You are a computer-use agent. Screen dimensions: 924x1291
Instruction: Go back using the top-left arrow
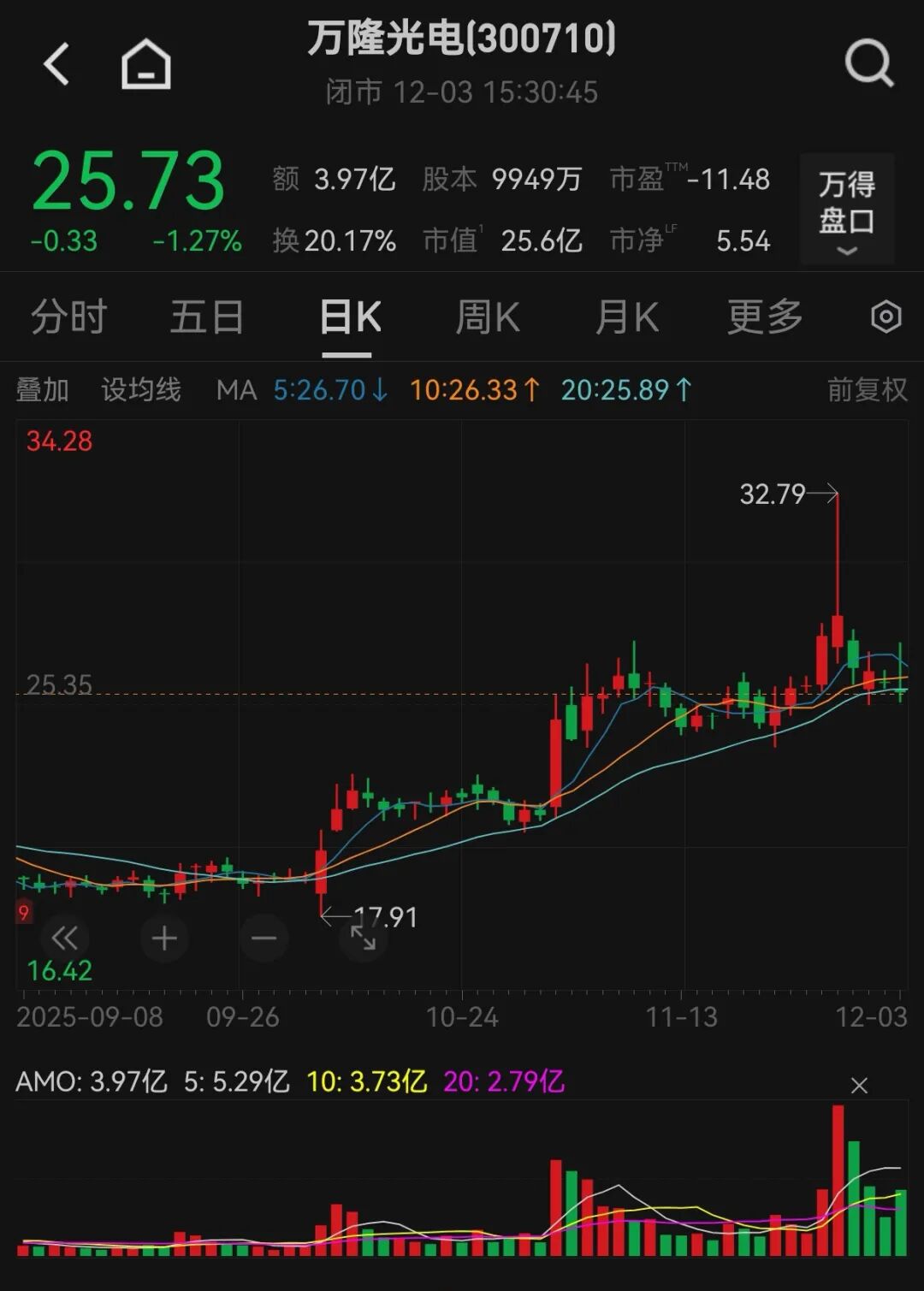[x=56, y=64]
